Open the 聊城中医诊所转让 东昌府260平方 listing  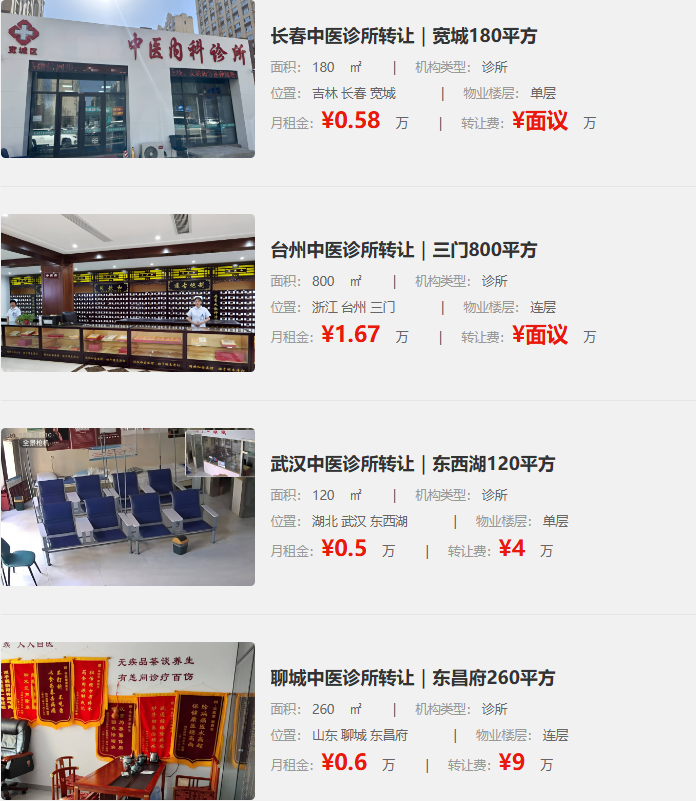(412, 679)
